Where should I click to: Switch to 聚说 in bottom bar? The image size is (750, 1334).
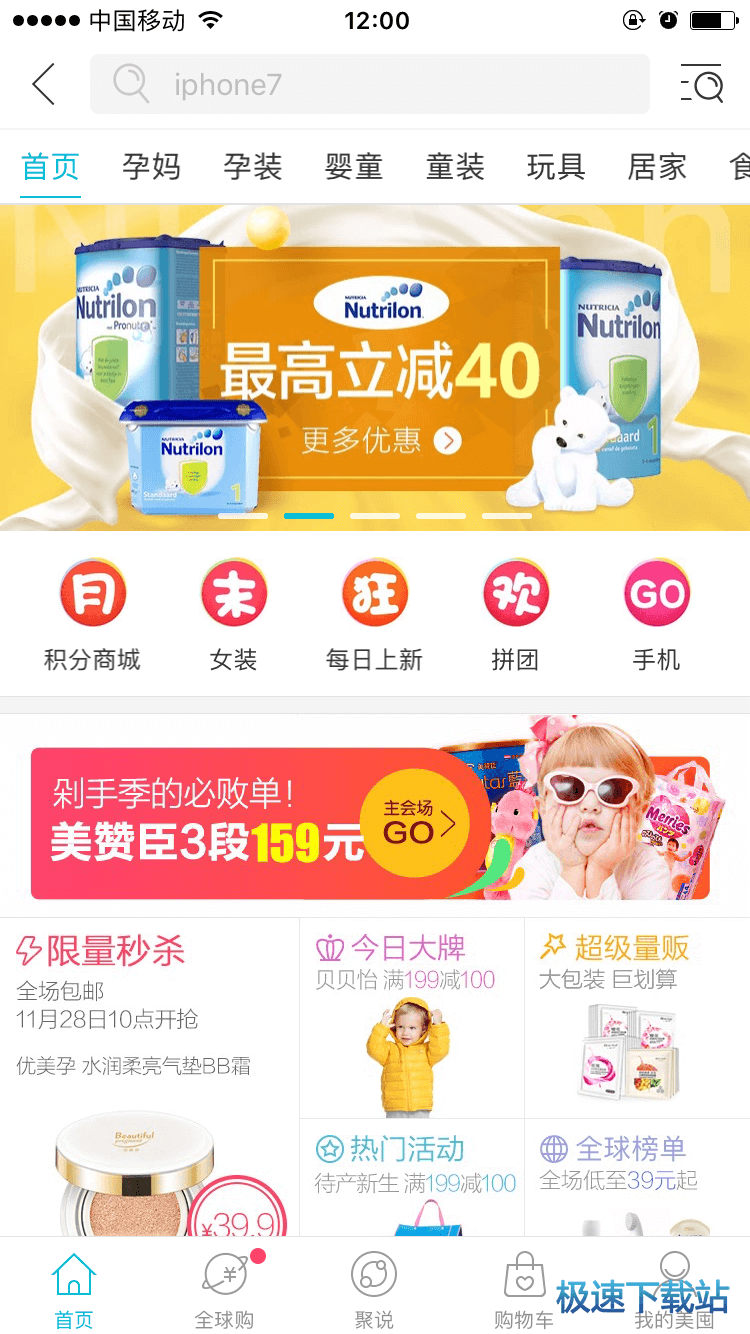click(374, 1290)
